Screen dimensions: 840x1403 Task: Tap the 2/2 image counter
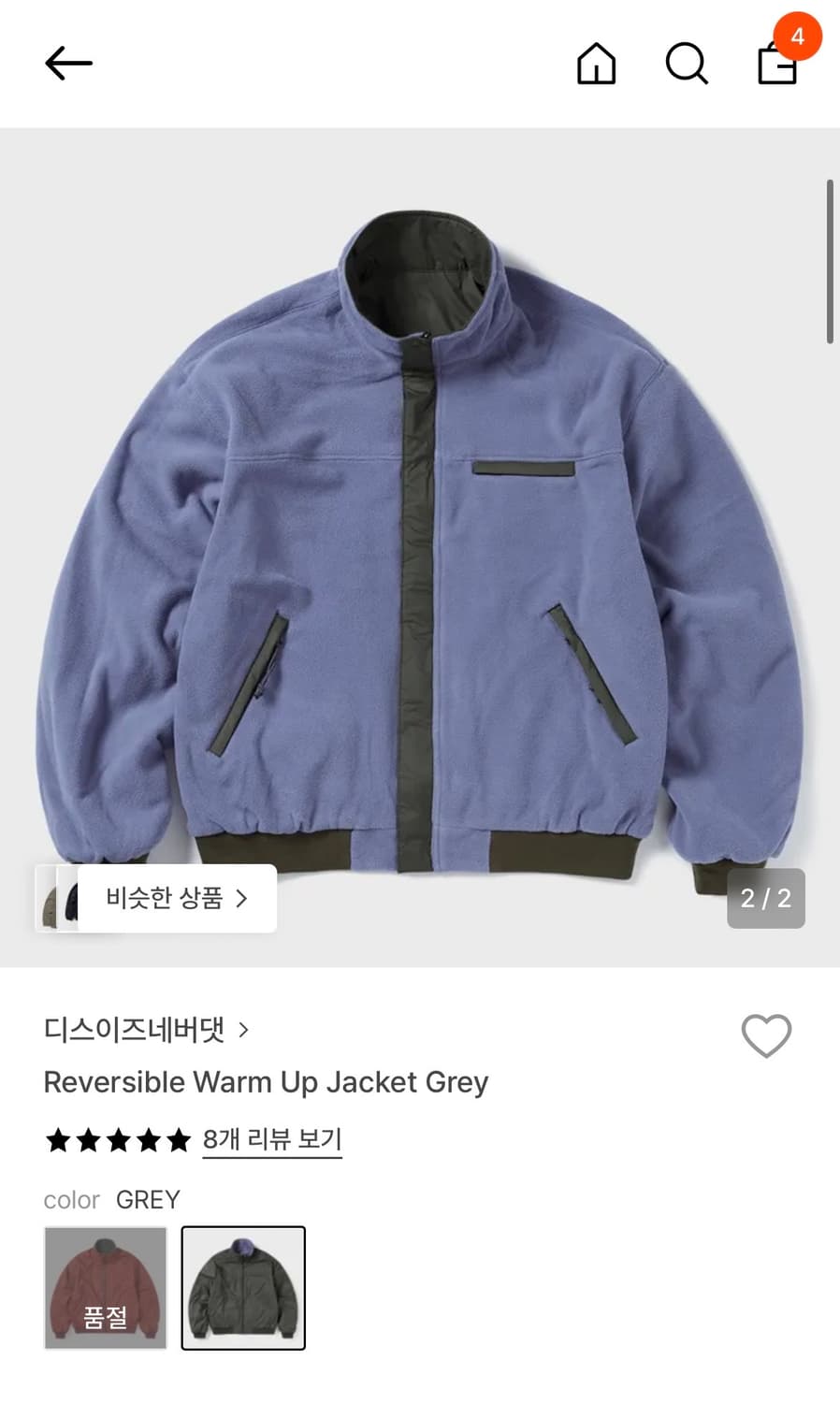point(765,898)
